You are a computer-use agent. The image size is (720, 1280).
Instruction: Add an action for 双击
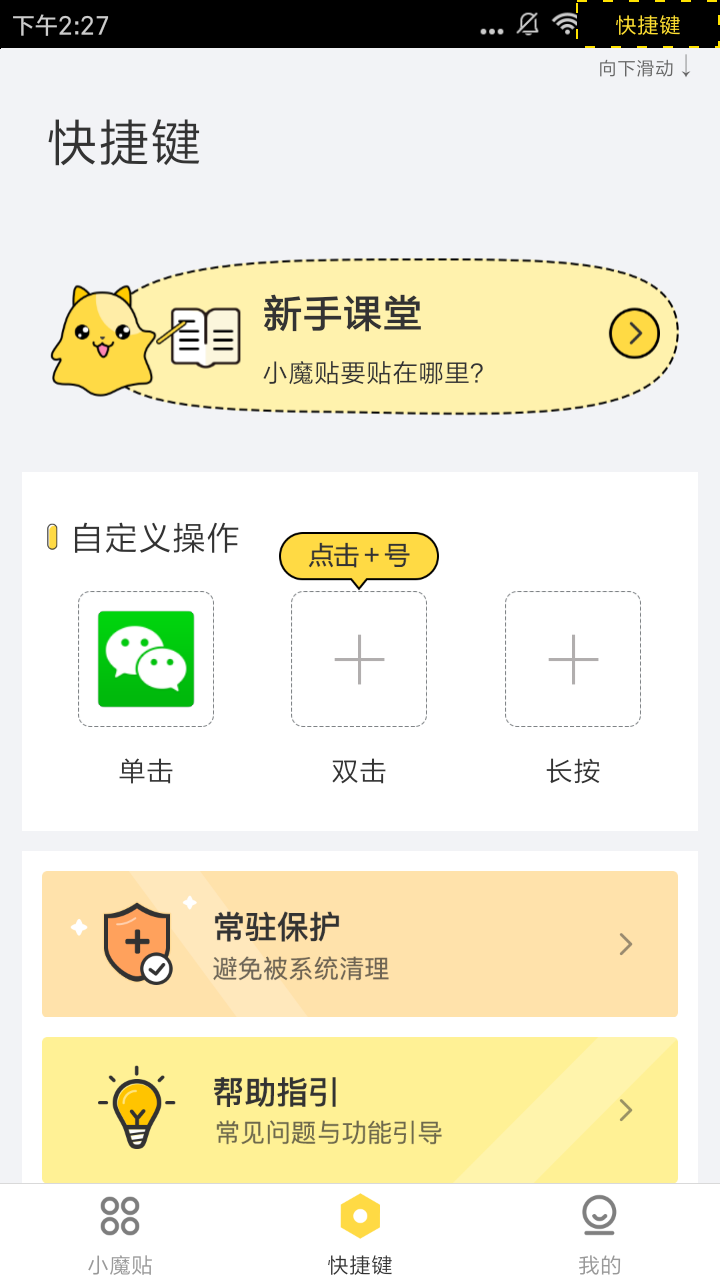pos(359,659)
